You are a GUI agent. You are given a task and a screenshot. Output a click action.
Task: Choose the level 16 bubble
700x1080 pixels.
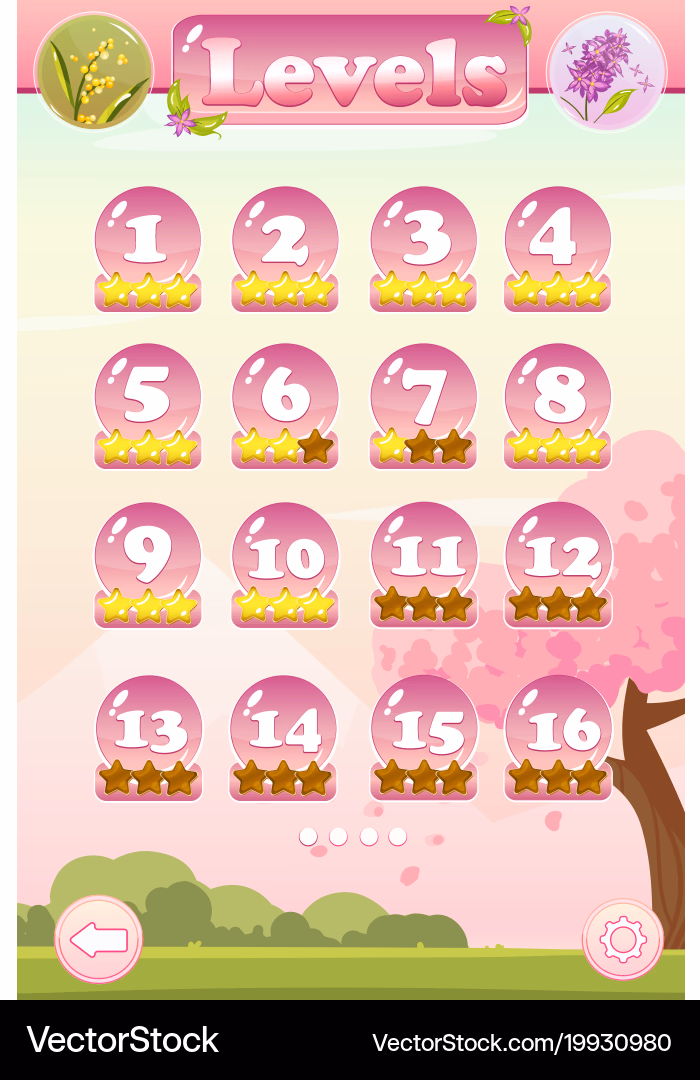pos(557,738)
